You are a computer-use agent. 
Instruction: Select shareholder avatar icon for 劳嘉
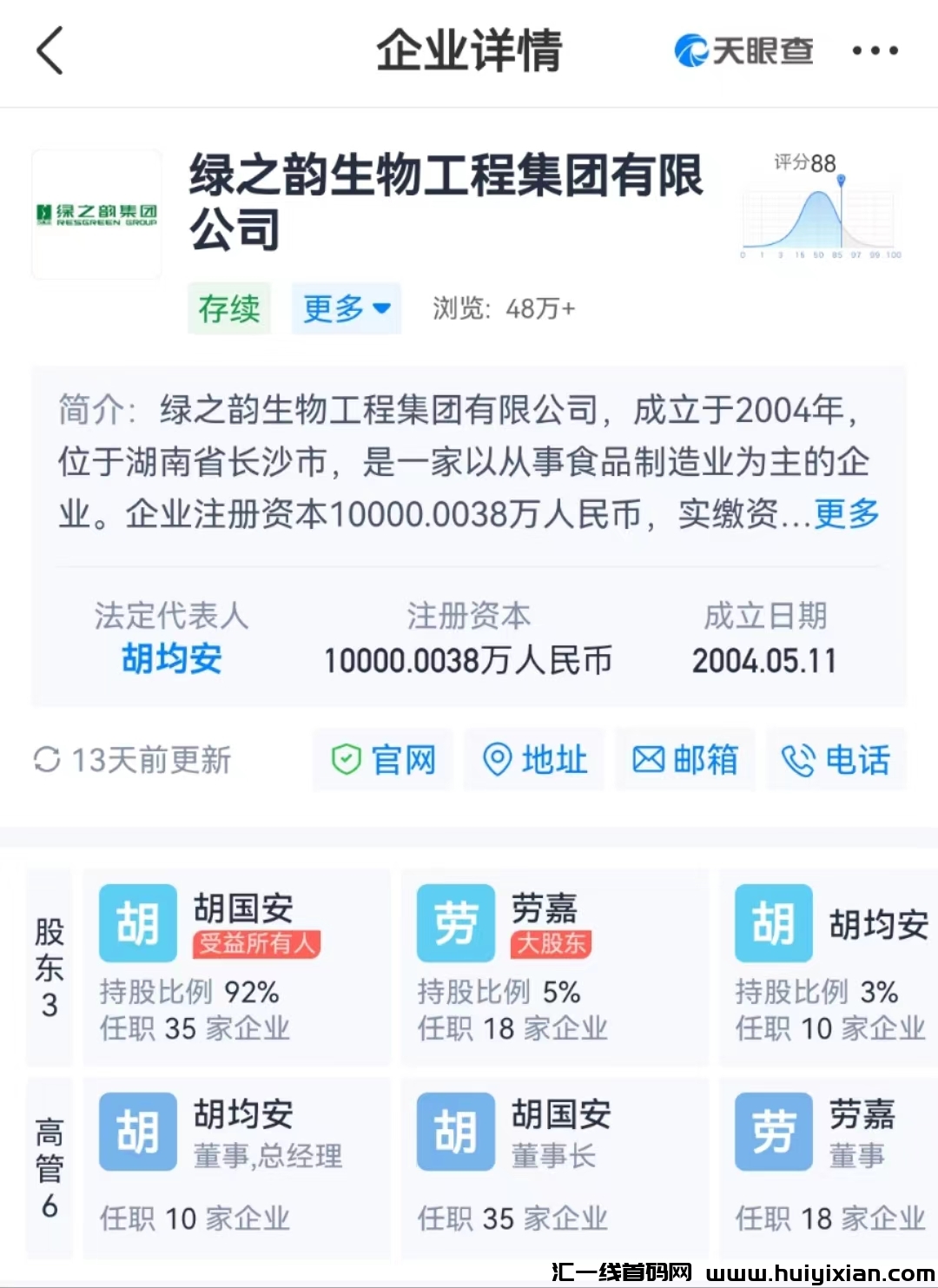(x=455, y=923)
